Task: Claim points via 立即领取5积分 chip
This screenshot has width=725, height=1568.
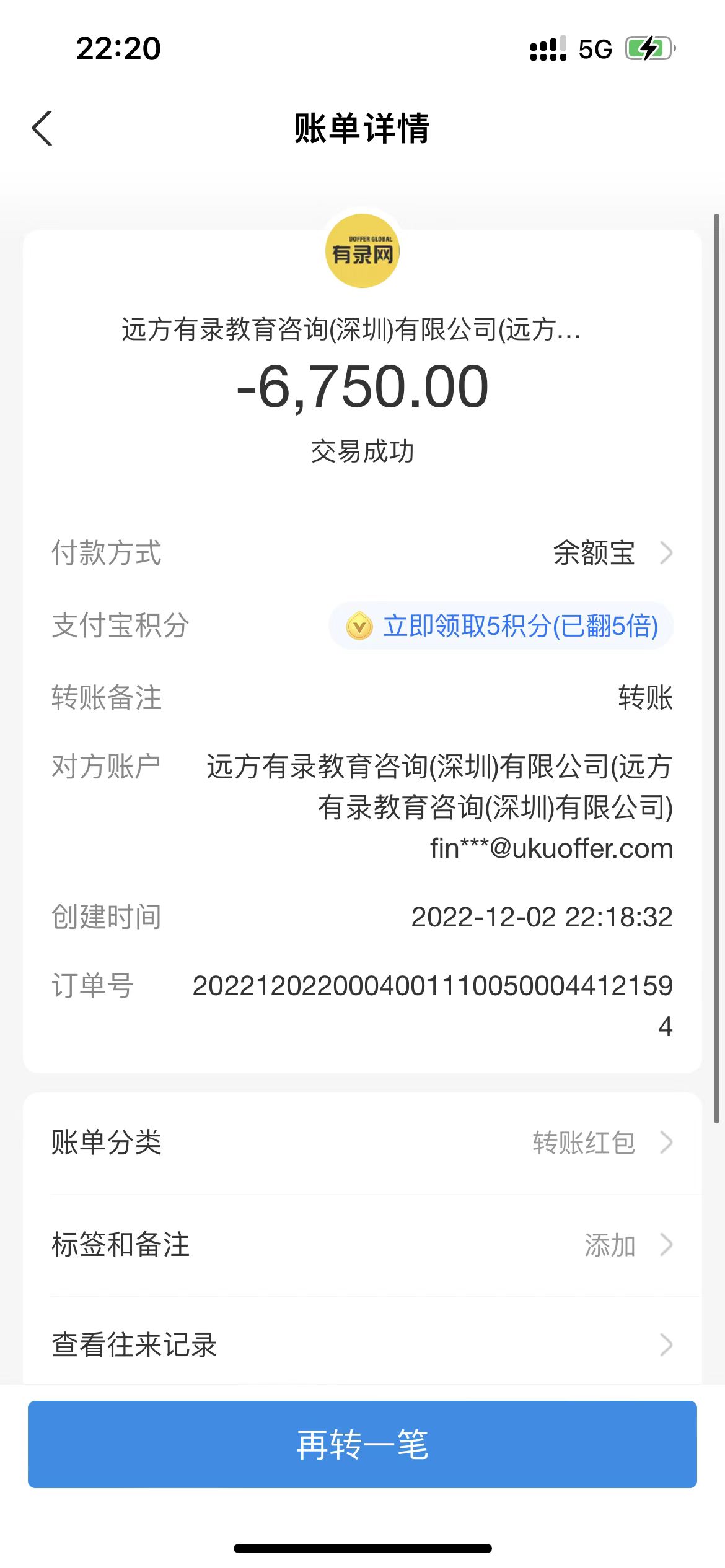Action: [x=502, y=626]
